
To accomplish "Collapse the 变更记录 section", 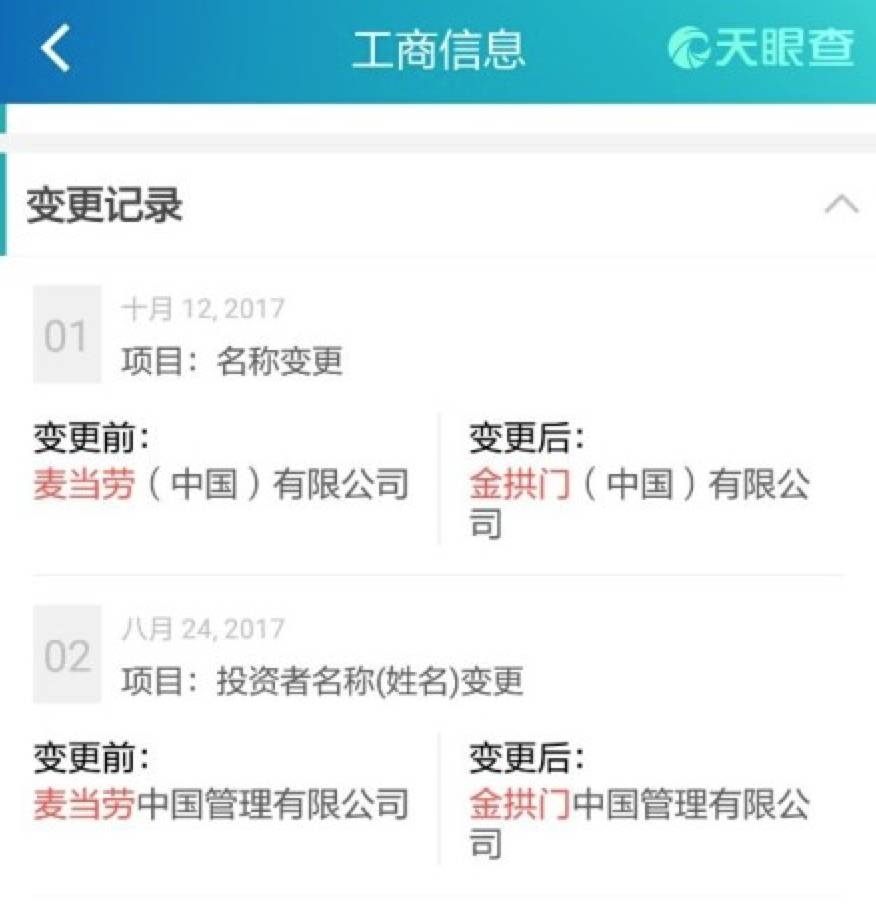I will pos(841,205).
